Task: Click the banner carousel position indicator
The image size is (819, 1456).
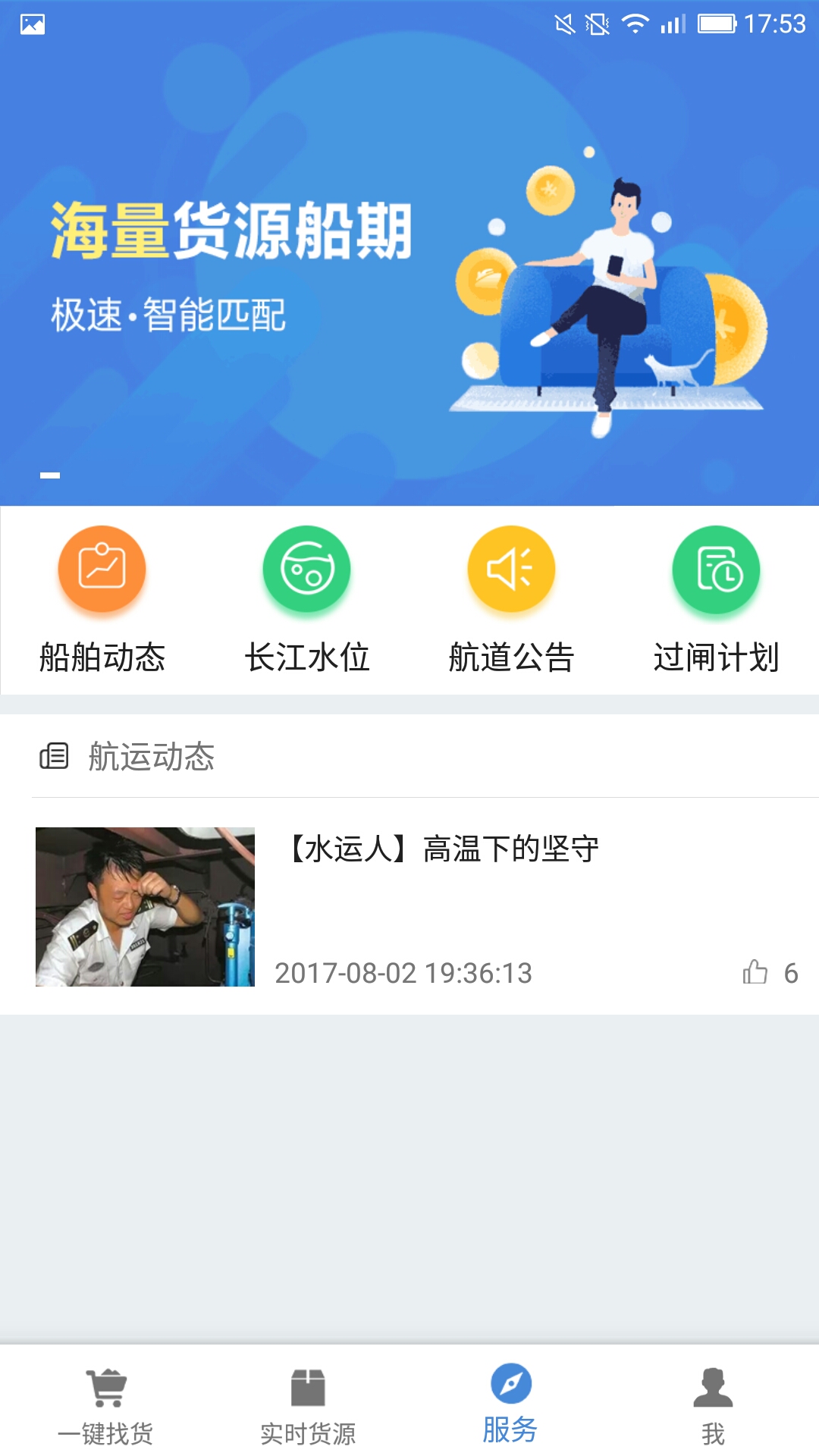Action: (49, 474)
